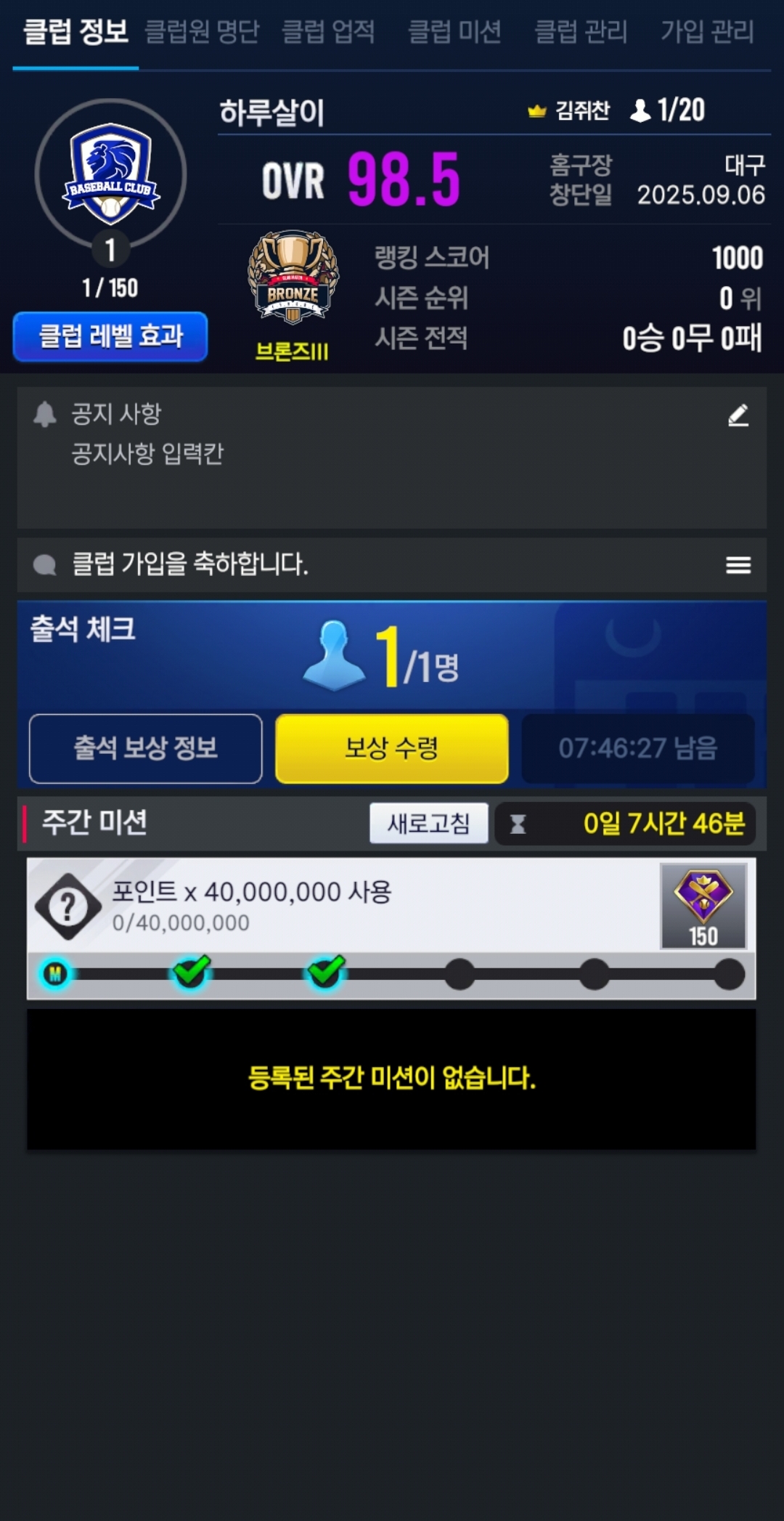This screenshot has height=1521, width=784.
Task: Tap the 150 reward item icon
Action: [703, 906]
